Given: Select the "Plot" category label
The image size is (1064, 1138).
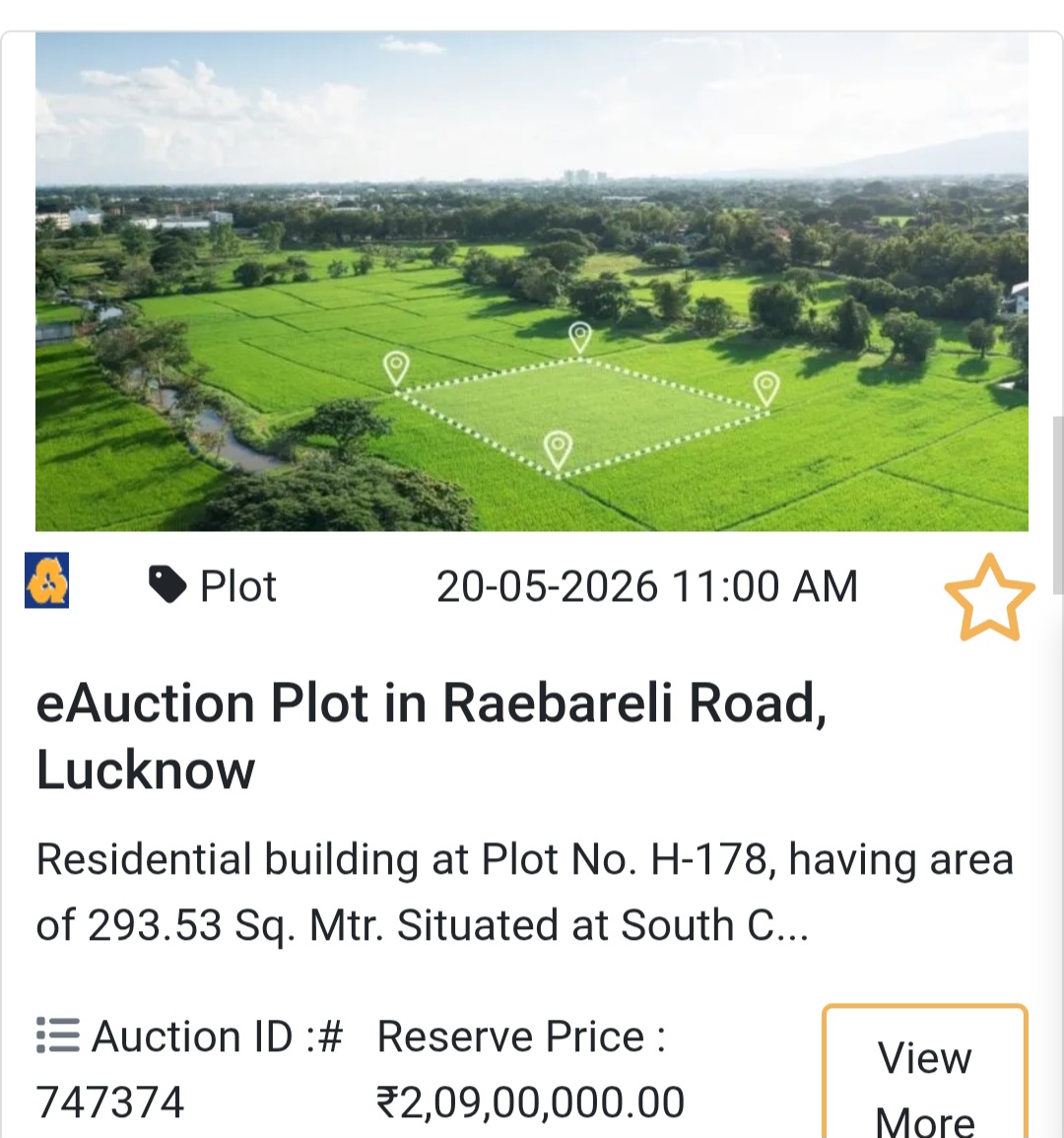Looking at the screenshot, I should [239, 584].
